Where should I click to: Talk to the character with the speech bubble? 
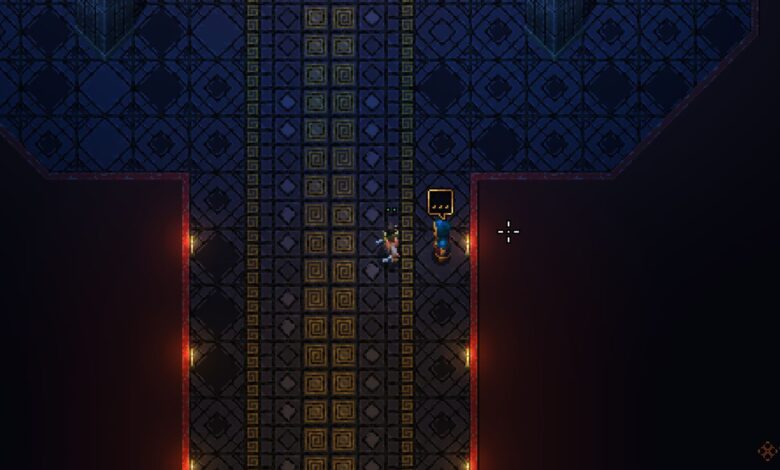(x=441, y=238)
